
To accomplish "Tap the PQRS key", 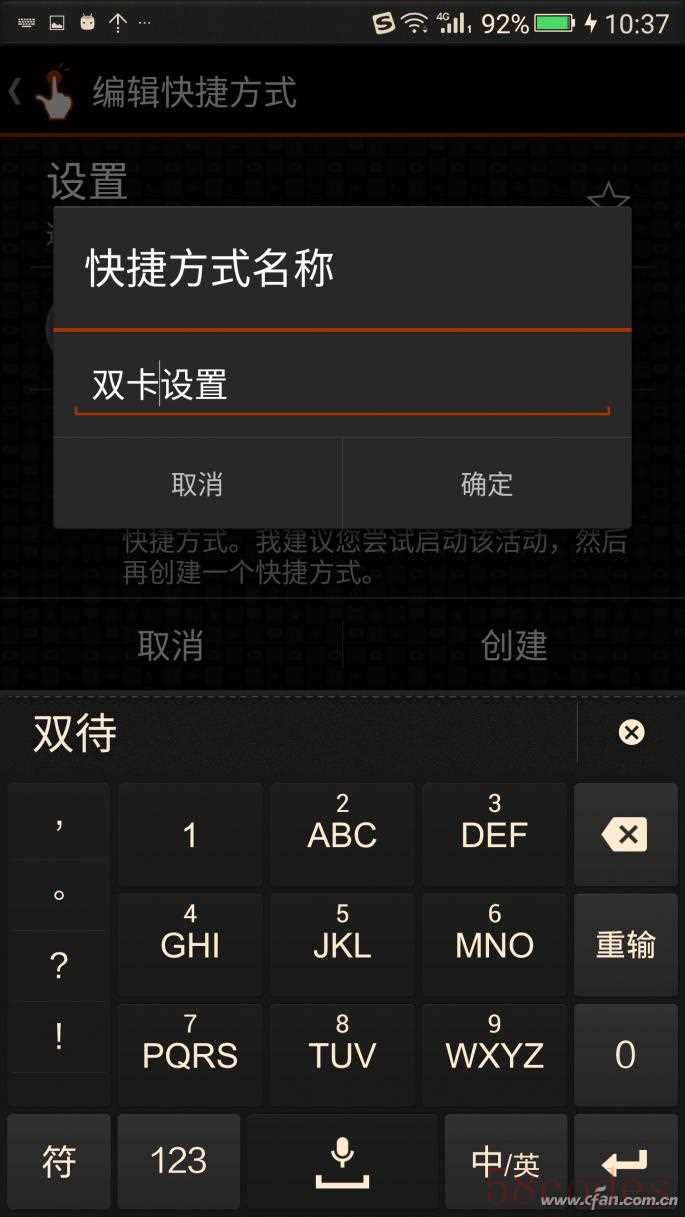I will coord(190,1054).
